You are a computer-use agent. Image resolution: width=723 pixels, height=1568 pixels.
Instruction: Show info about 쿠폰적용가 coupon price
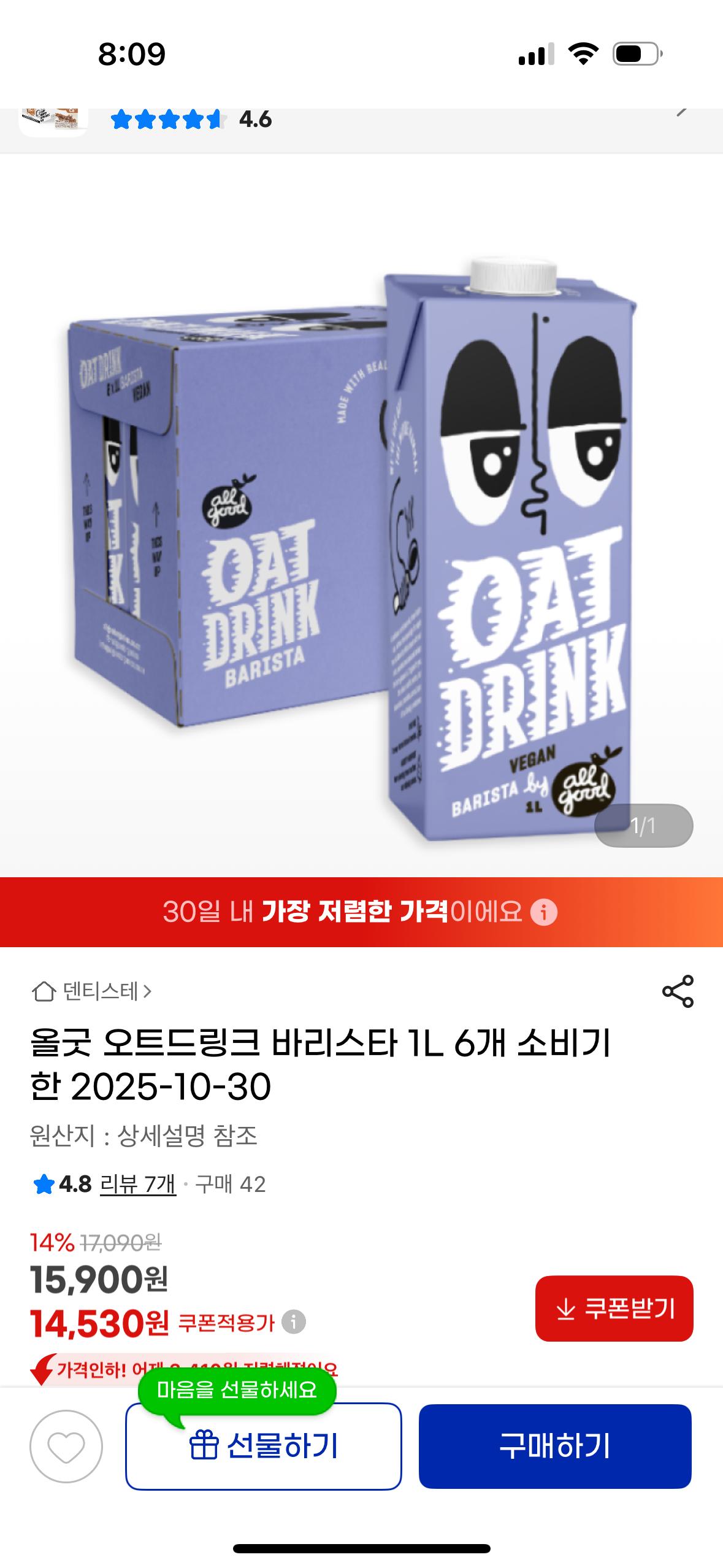point(293,1322)
